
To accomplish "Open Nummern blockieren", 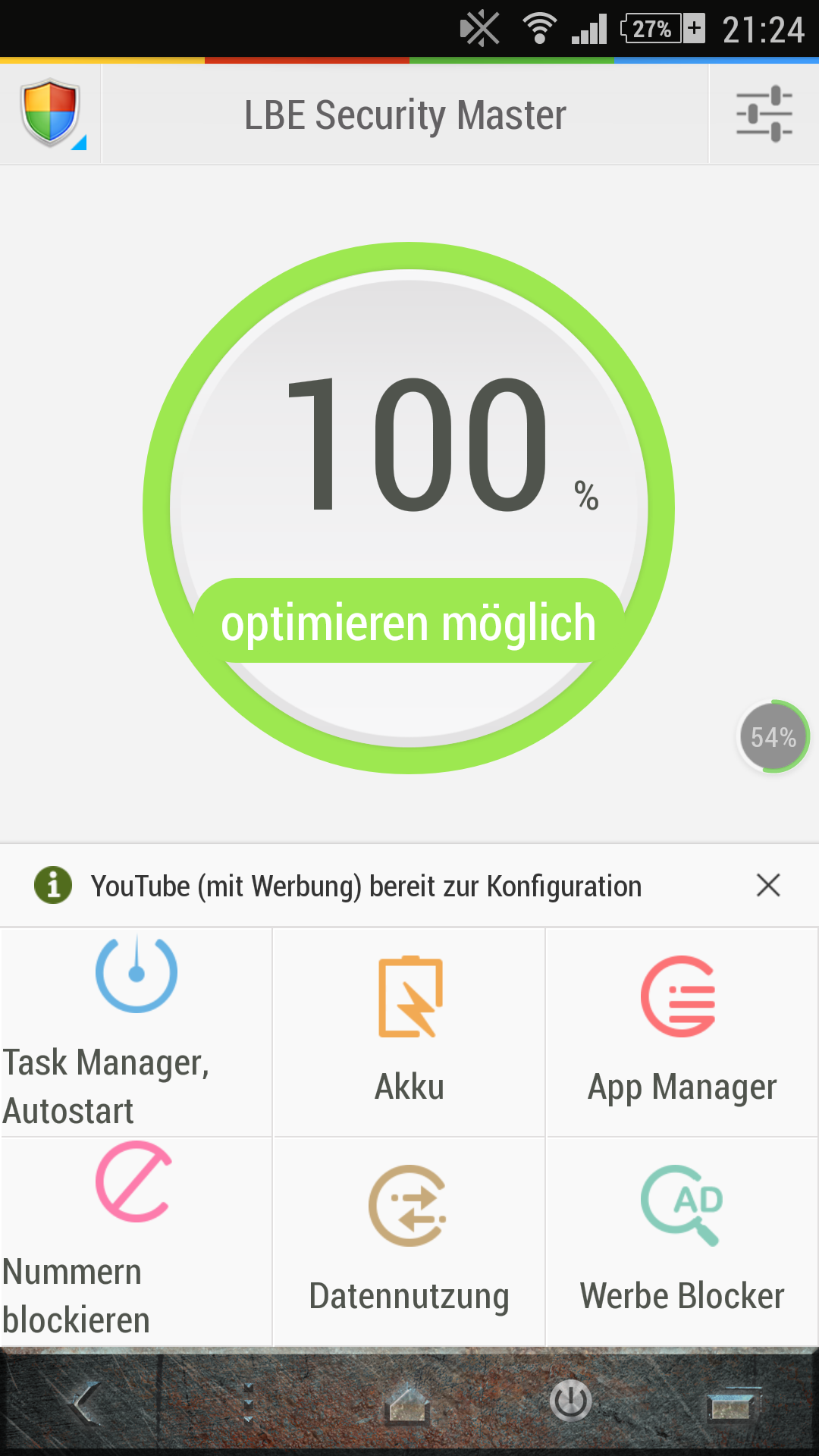I will (x=136, y=1242).
